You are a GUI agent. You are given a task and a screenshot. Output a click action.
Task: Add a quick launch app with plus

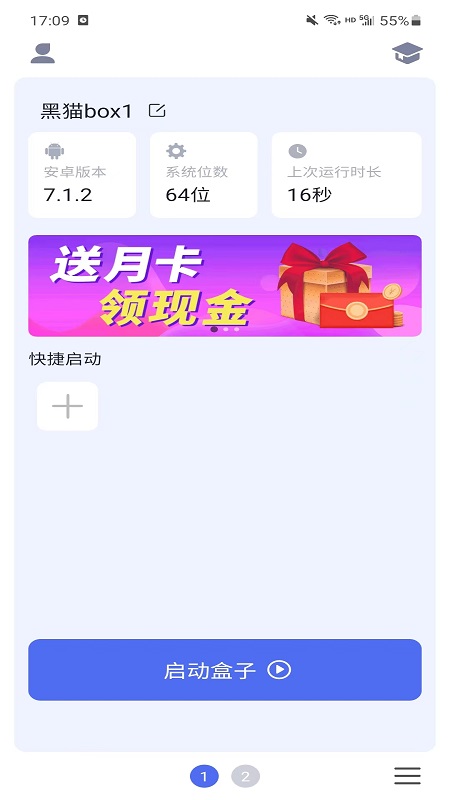[67, 406]
